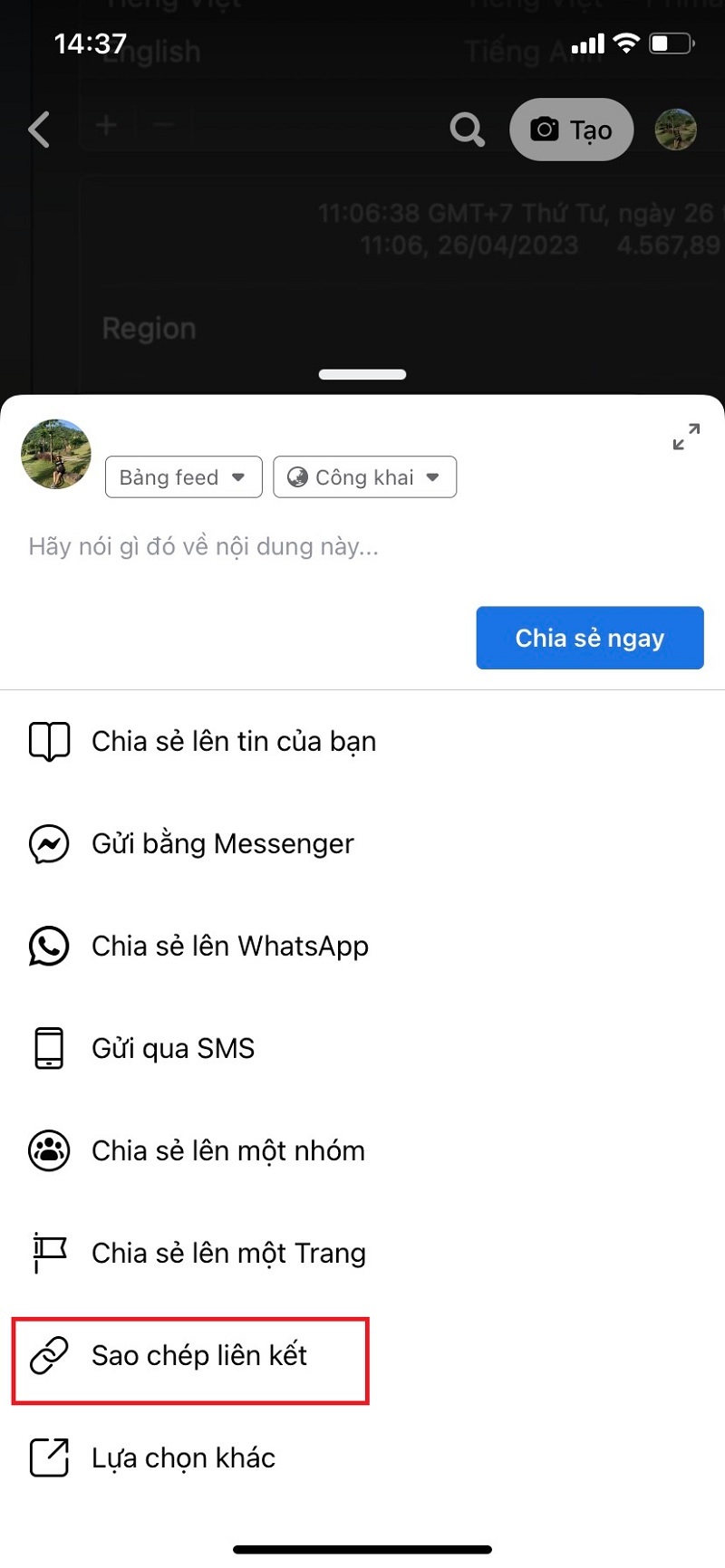Expand the composer with the diagonal arrows icon
725x1568 pixels.
point(687,437)
